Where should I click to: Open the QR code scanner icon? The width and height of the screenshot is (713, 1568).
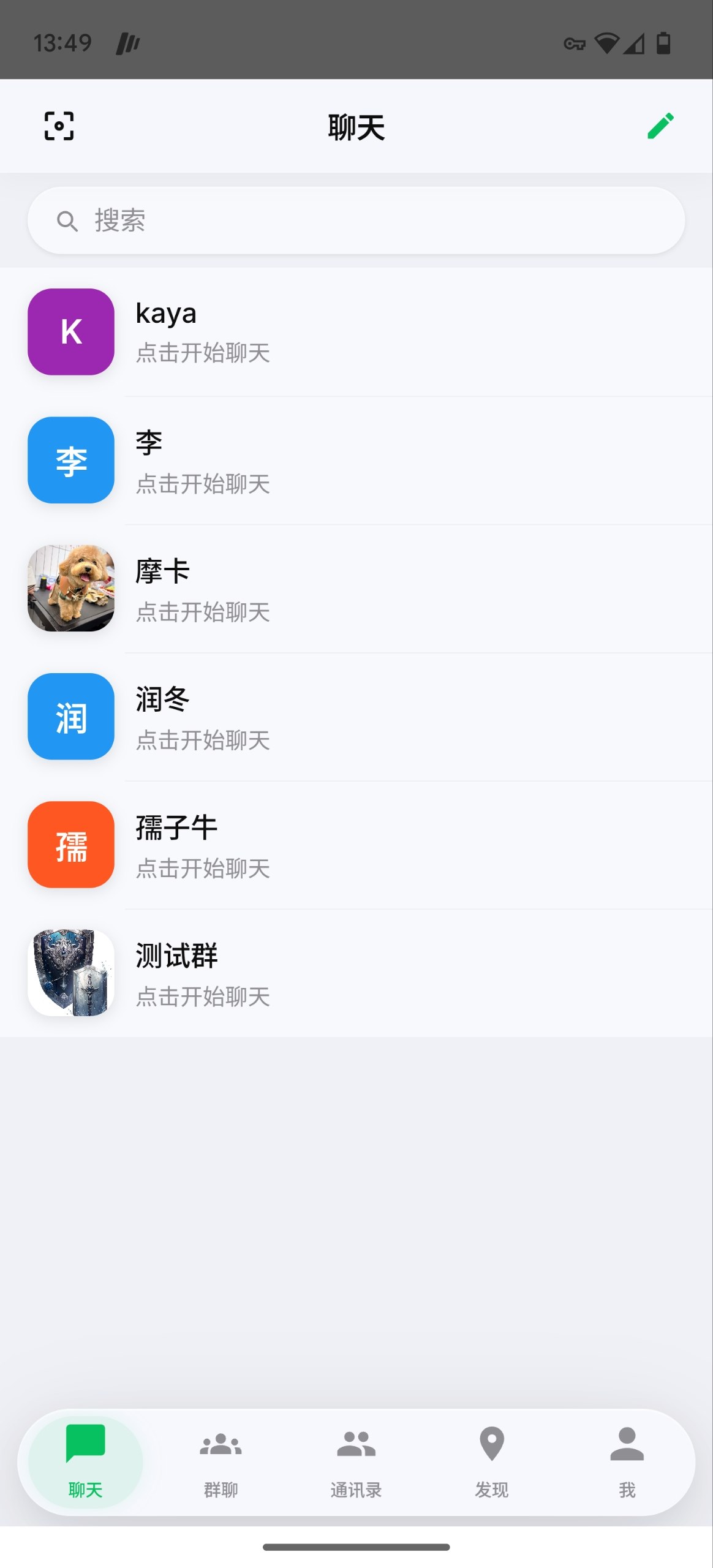coord(59,126)
